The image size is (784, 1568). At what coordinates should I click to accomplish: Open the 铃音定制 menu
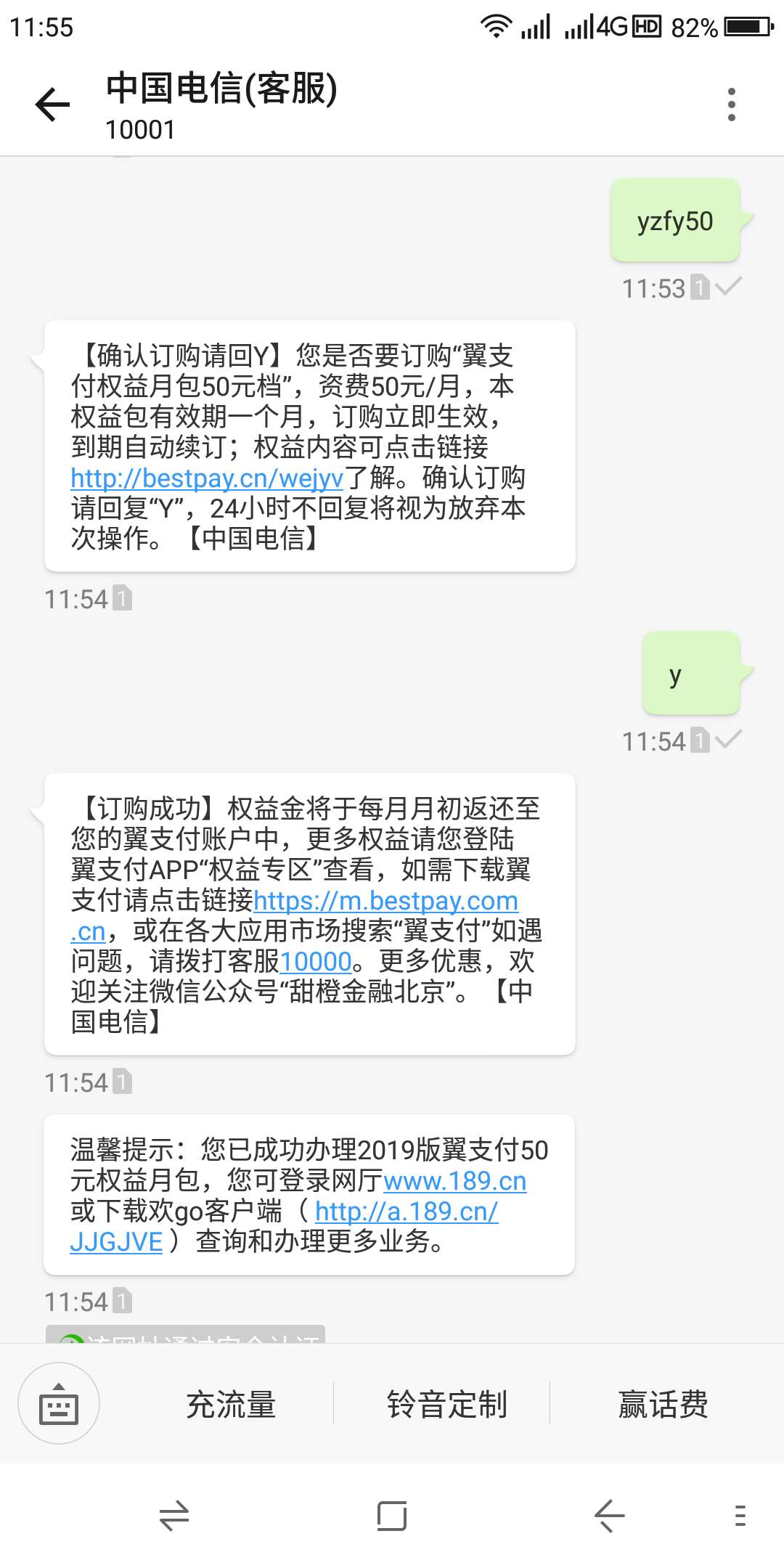tap(446, 1404)
